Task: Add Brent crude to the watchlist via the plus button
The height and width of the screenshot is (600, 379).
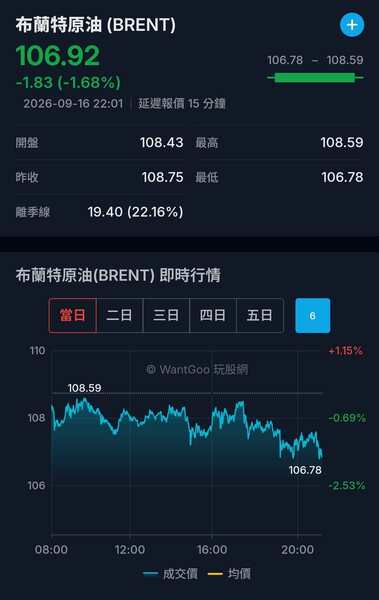Action: coord(352,25)
